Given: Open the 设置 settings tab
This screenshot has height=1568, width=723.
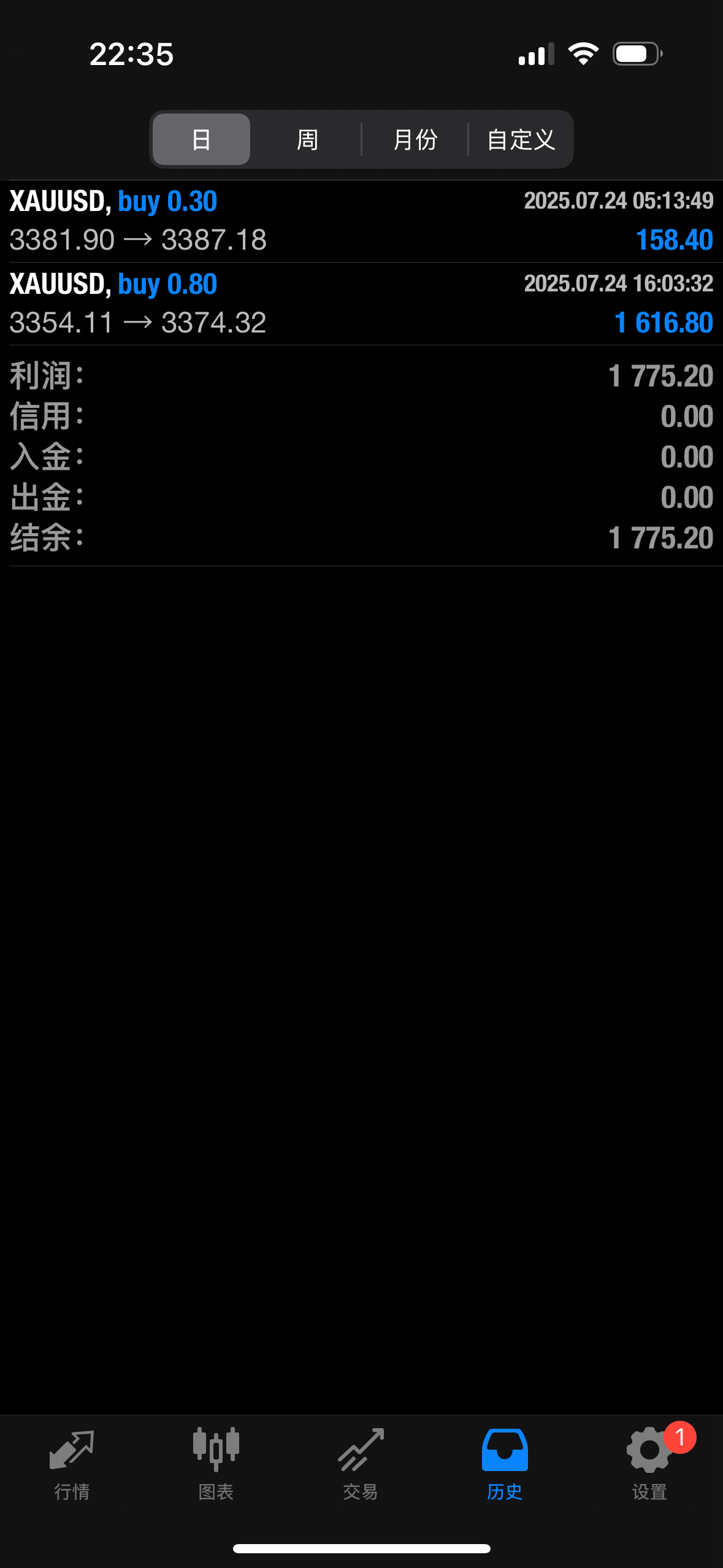Looking at the screenshot, I should point(649,1464).
